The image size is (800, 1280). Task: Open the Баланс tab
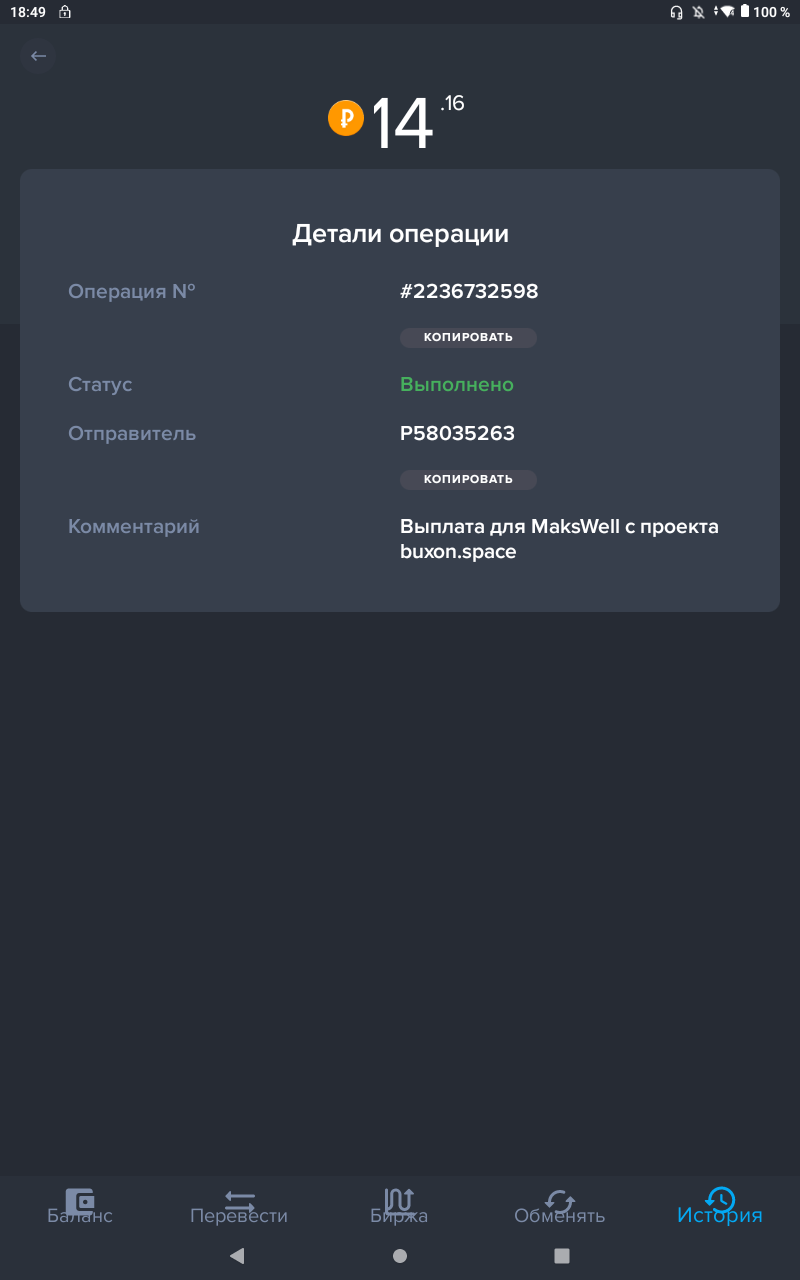[80, 1207]
